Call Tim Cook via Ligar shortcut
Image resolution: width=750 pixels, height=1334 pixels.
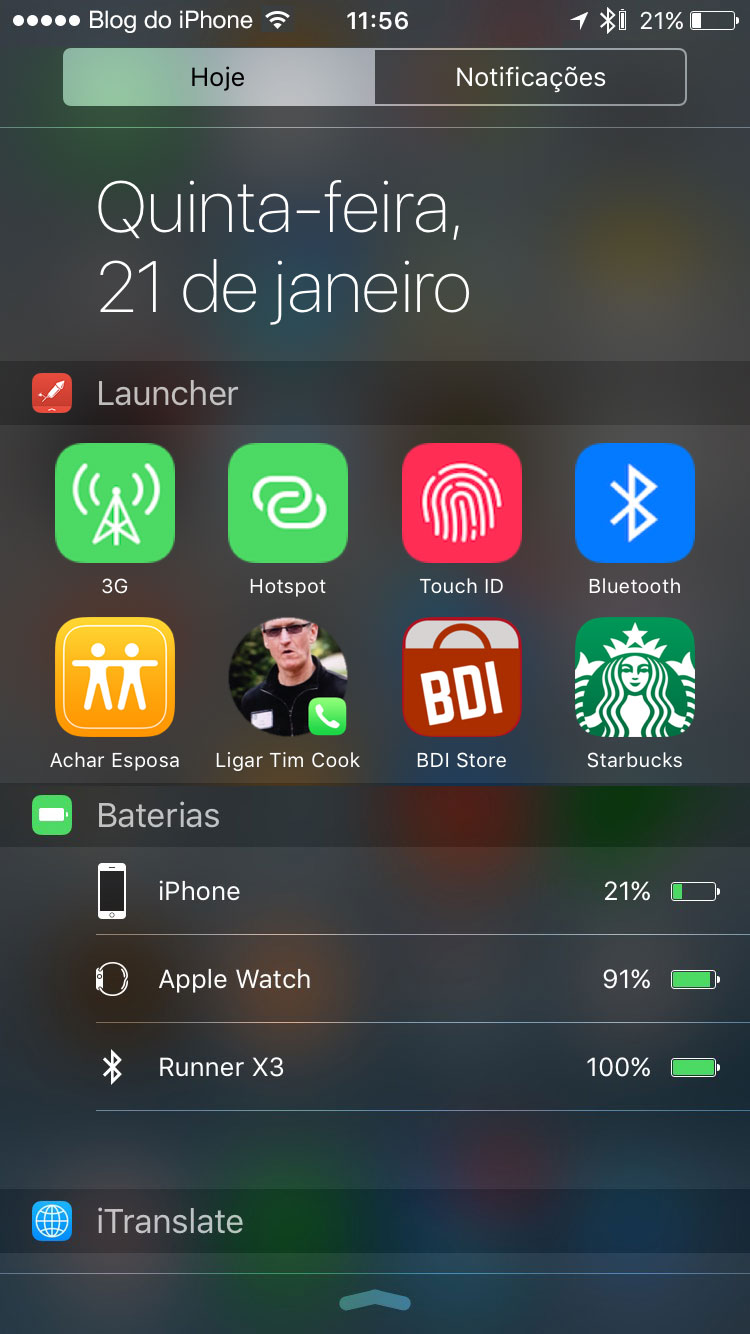(288, 677)
